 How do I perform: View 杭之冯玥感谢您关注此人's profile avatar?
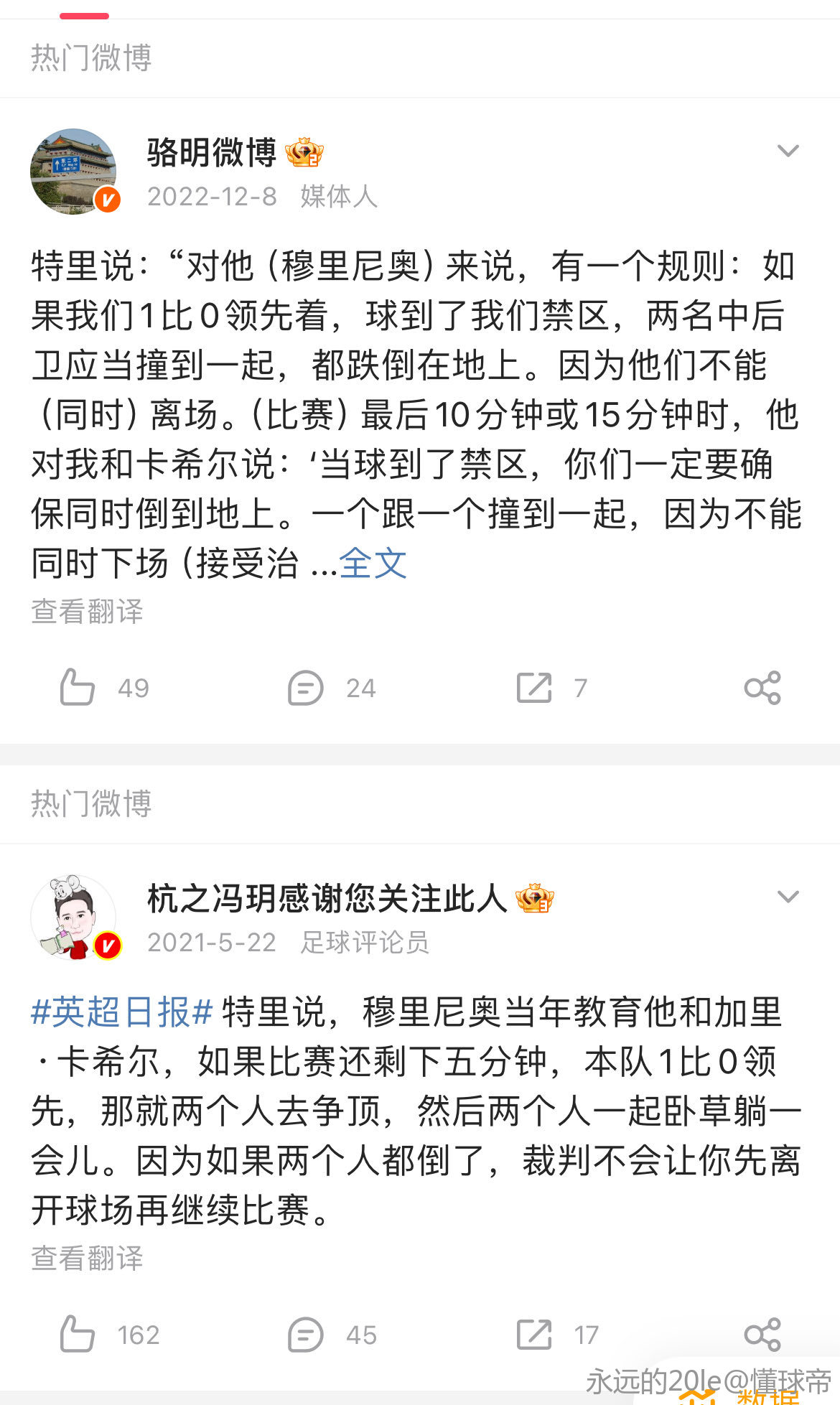point(73,918)
